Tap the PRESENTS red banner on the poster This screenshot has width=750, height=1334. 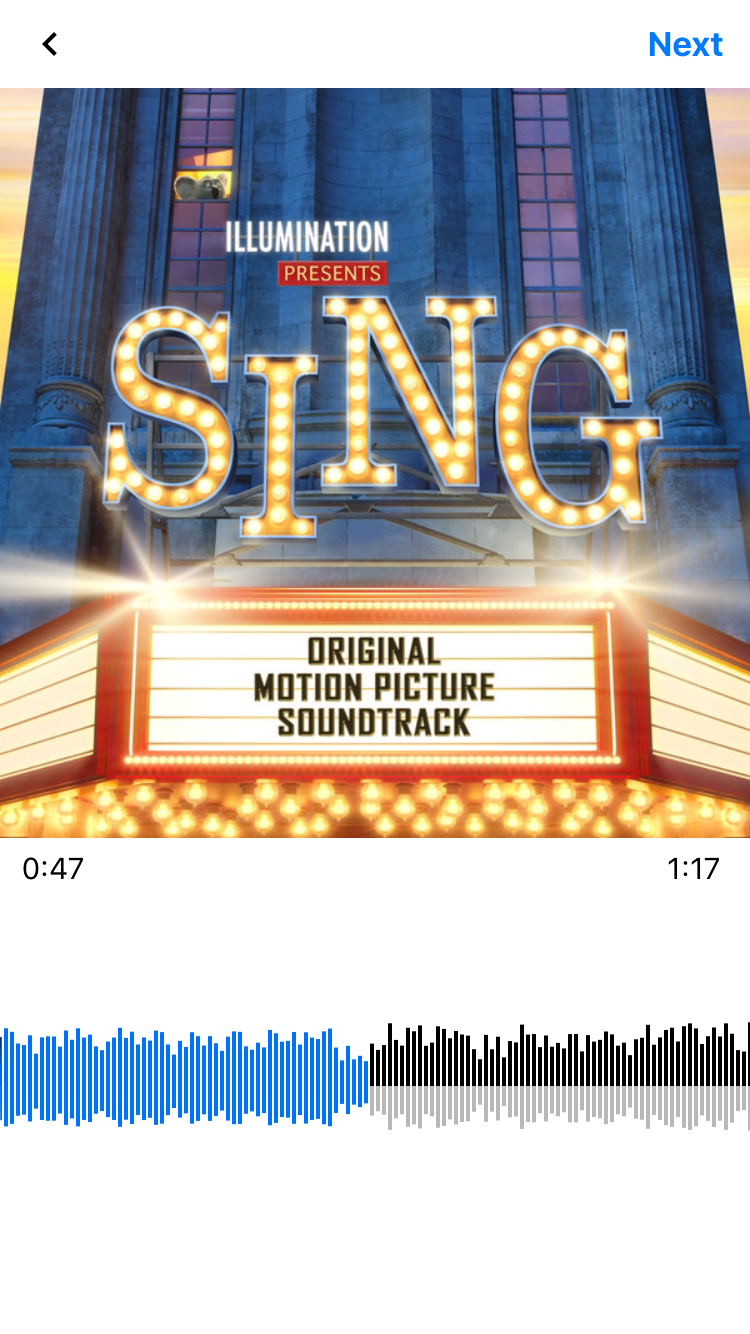click(333, 272)
